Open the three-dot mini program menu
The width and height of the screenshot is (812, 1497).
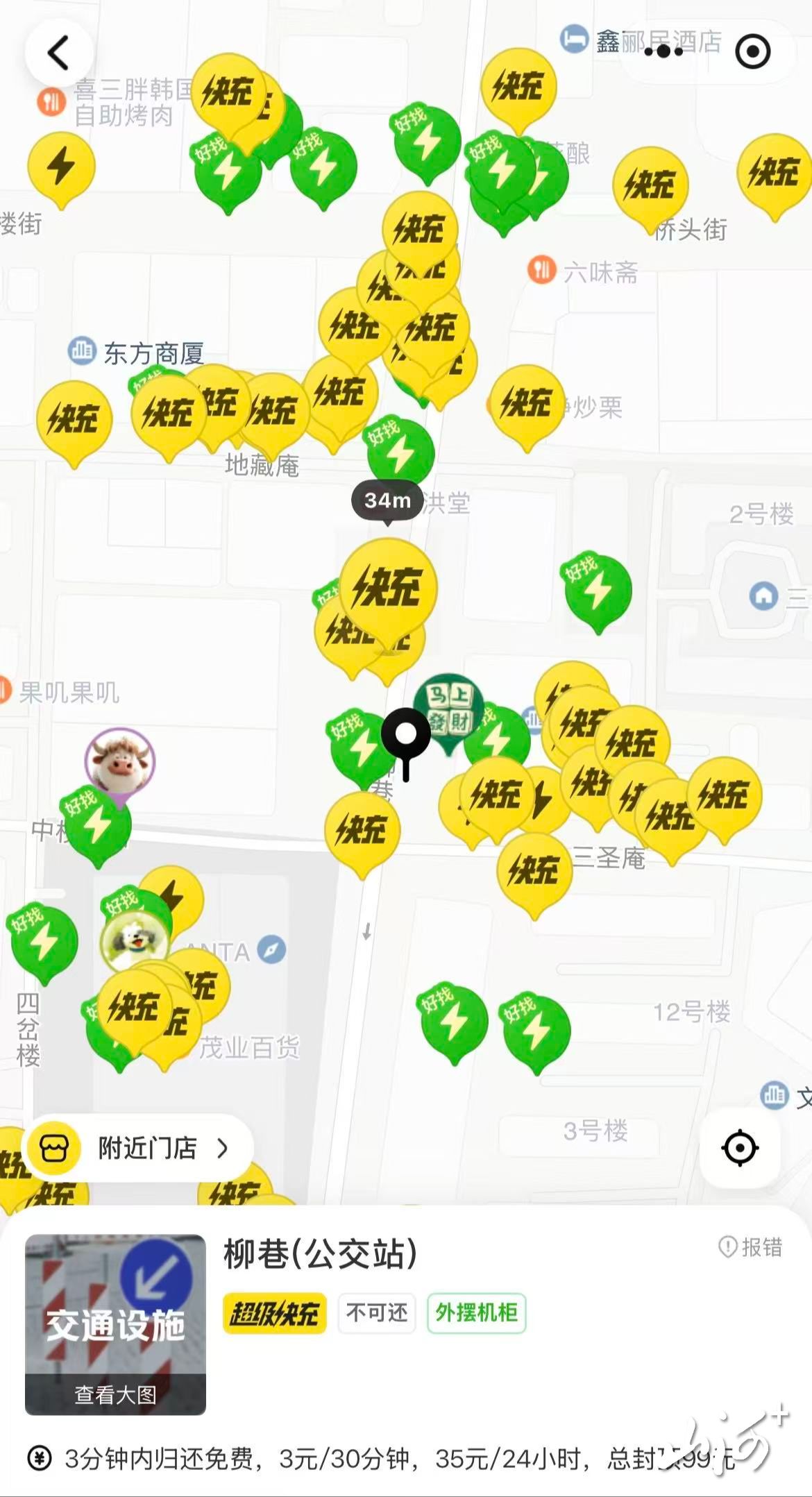click(x=663, y=51)
